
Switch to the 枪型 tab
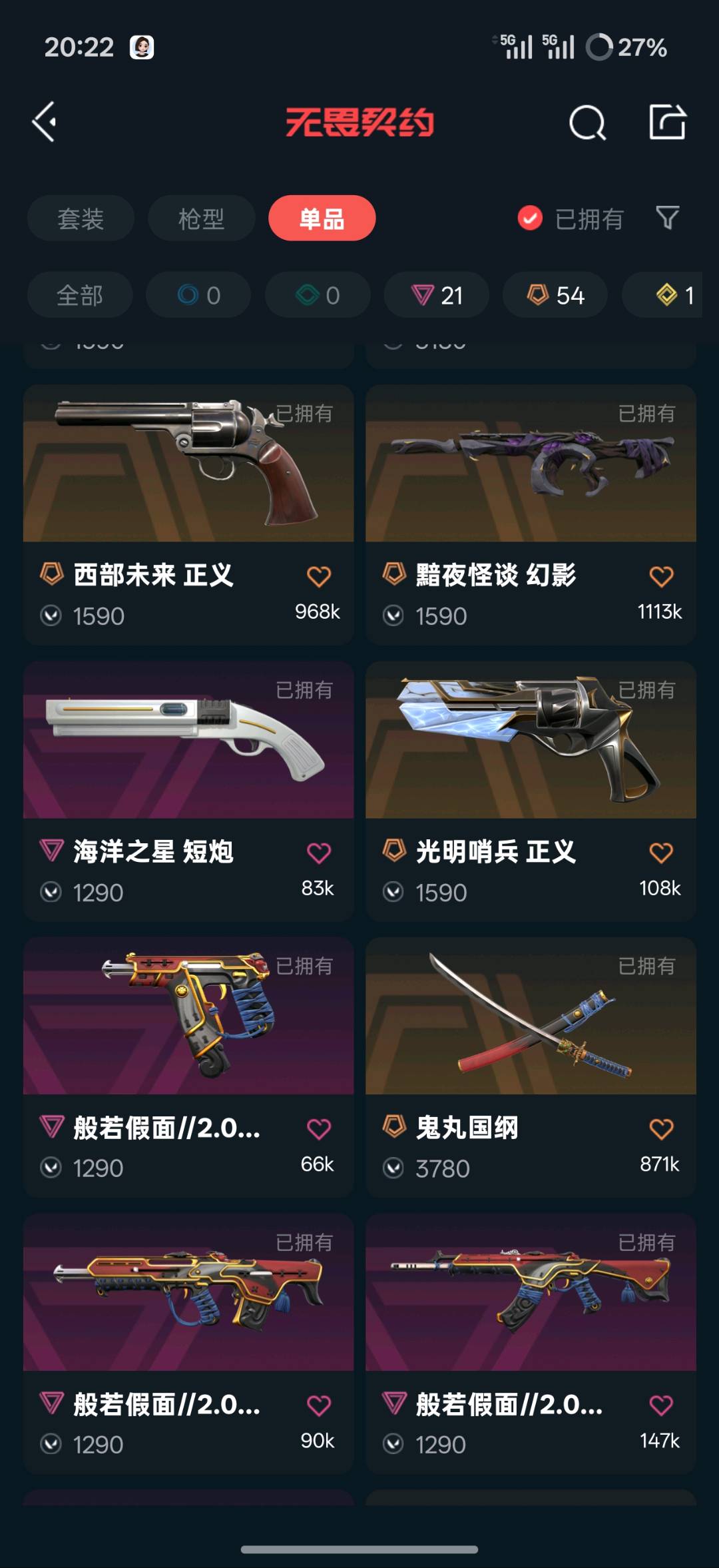pos(201,218)
